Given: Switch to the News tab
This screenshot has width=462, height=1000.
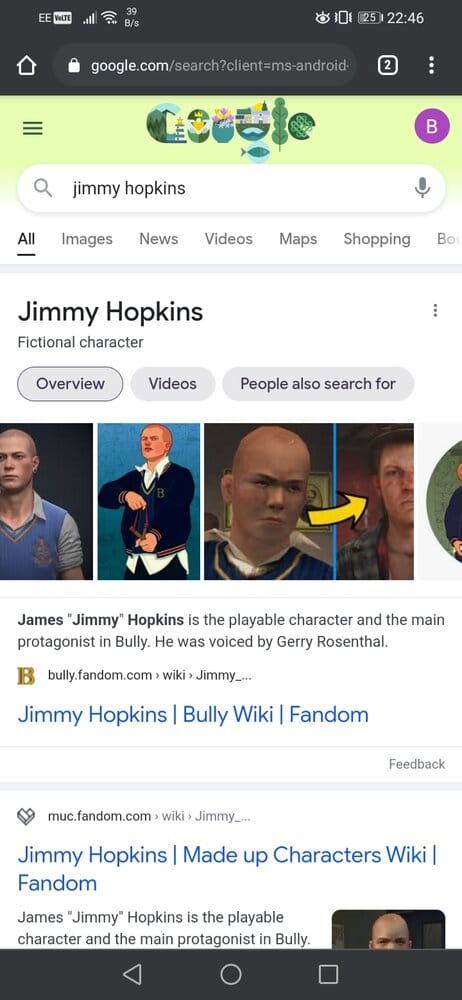Looking at the screenshot, I should tap(158, 239).
